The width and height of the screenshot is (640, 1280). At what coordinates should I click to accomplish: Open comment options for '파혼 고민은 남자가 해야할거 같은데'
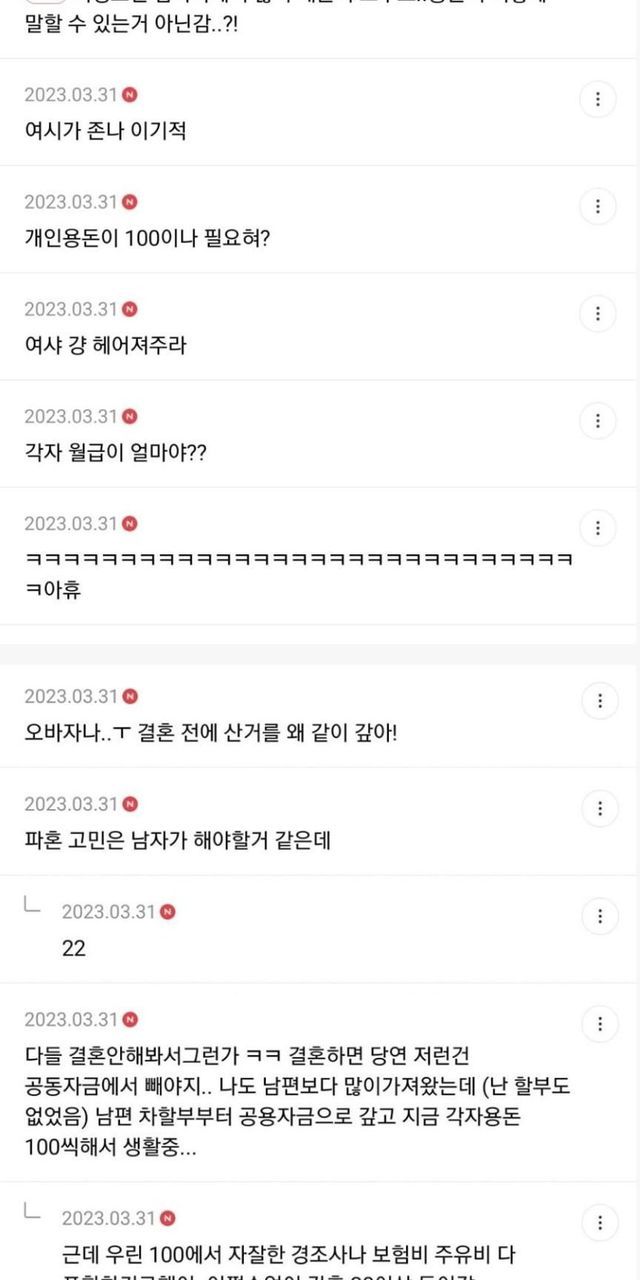pos(598,807)
